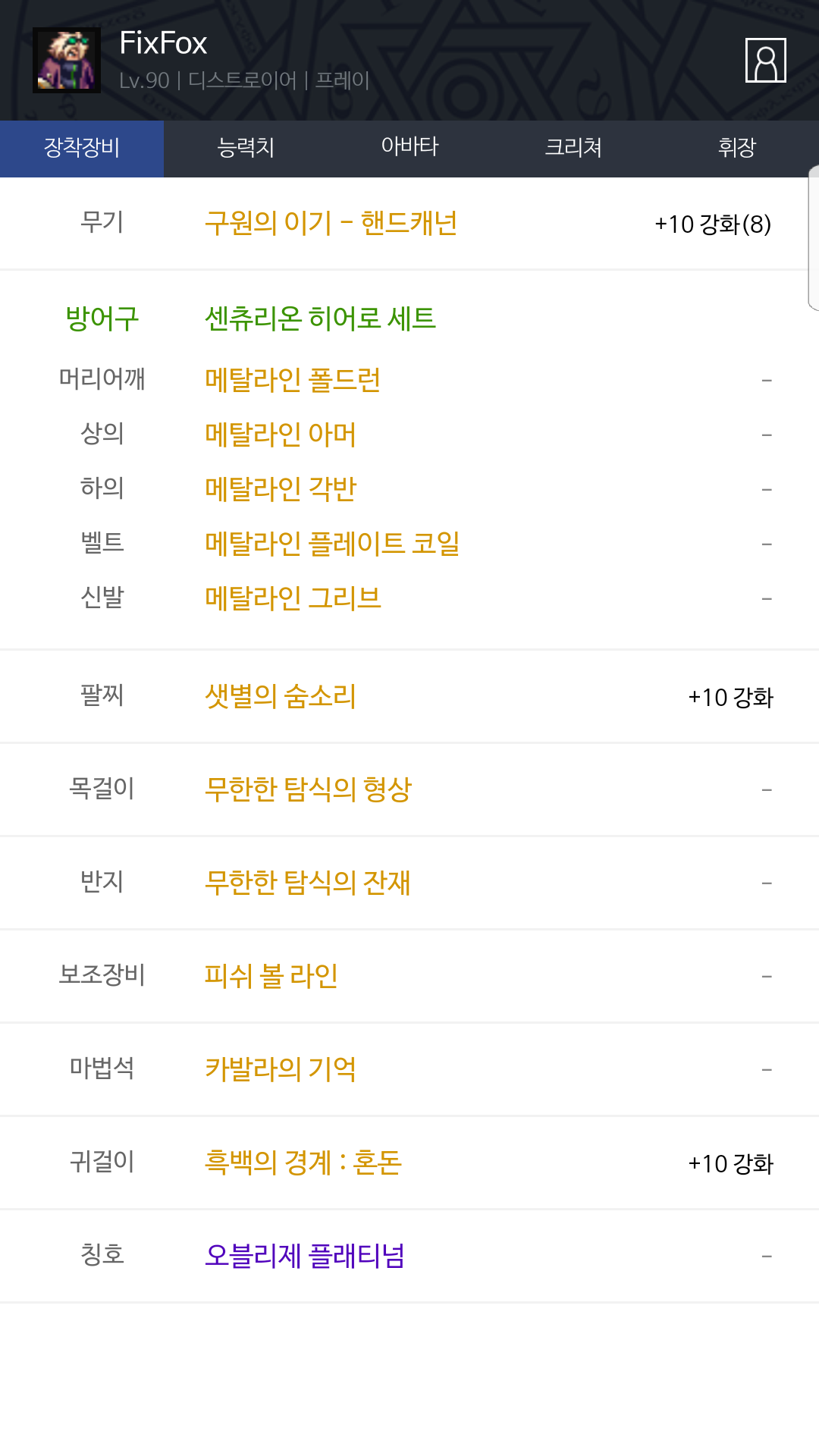Open weapon 구원의 이기 - 핸드캐넌
Screen dimensions: 819x1456
click(331, 224)
